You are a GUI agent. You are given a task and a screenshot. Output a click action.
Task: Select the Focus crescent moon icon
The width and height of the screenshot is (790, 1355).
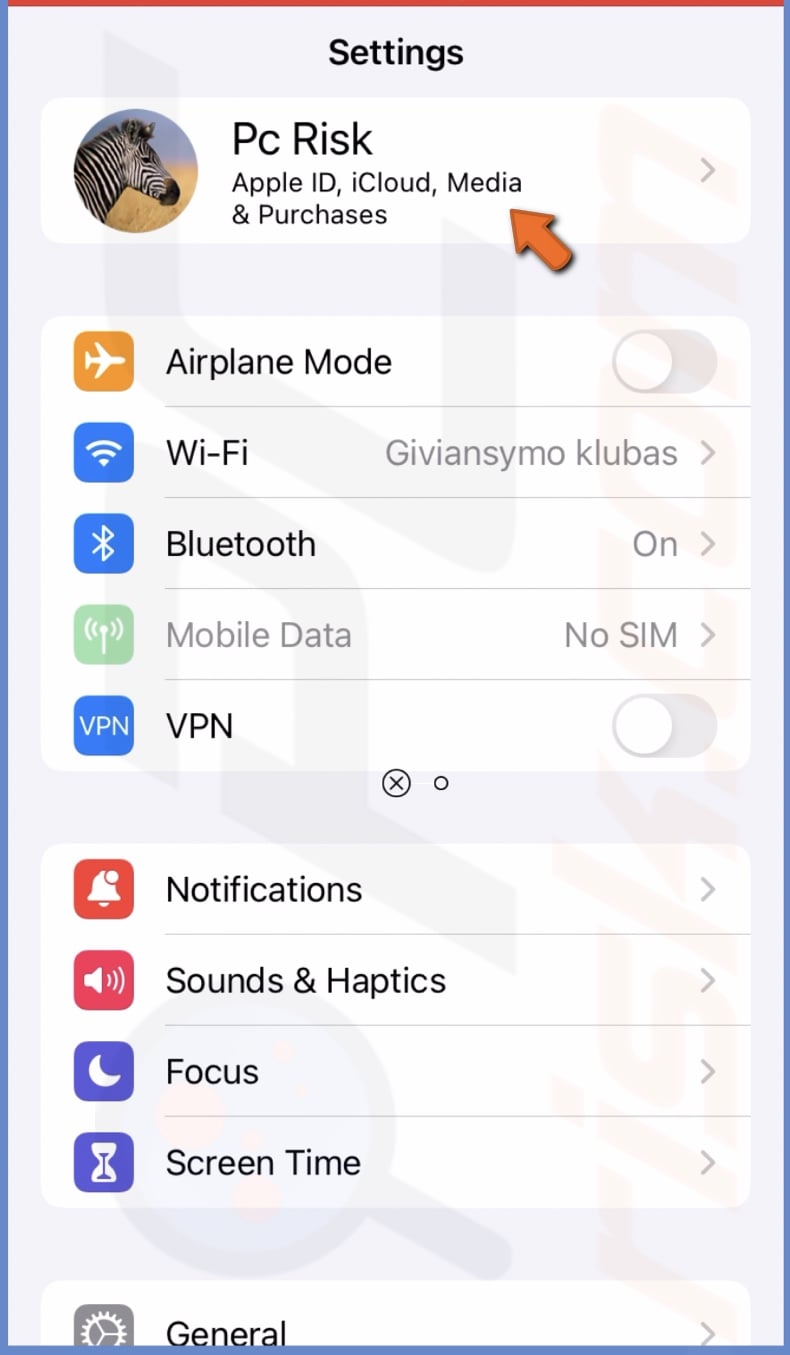pyautogui.click(x=103, y=1071)
